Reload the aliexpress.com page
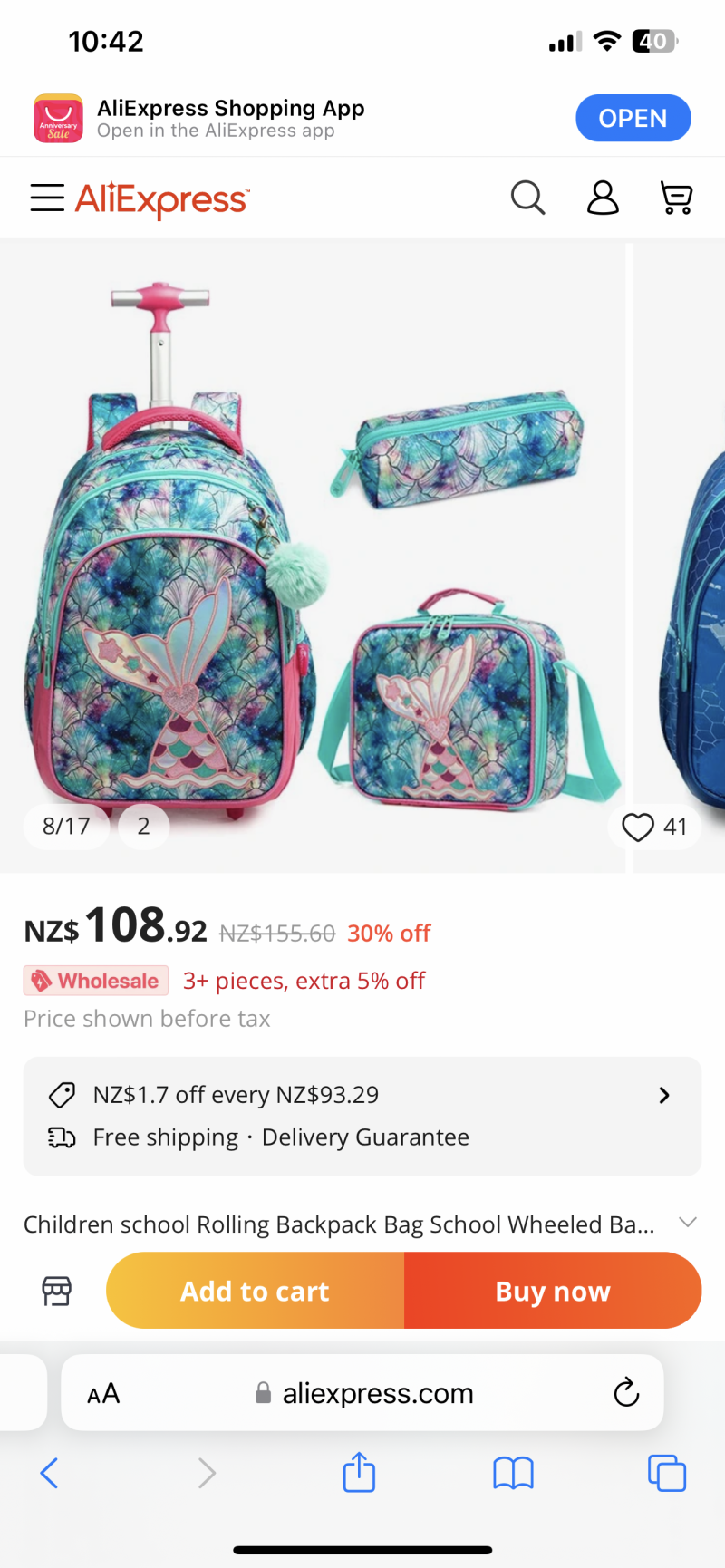 626,1392
